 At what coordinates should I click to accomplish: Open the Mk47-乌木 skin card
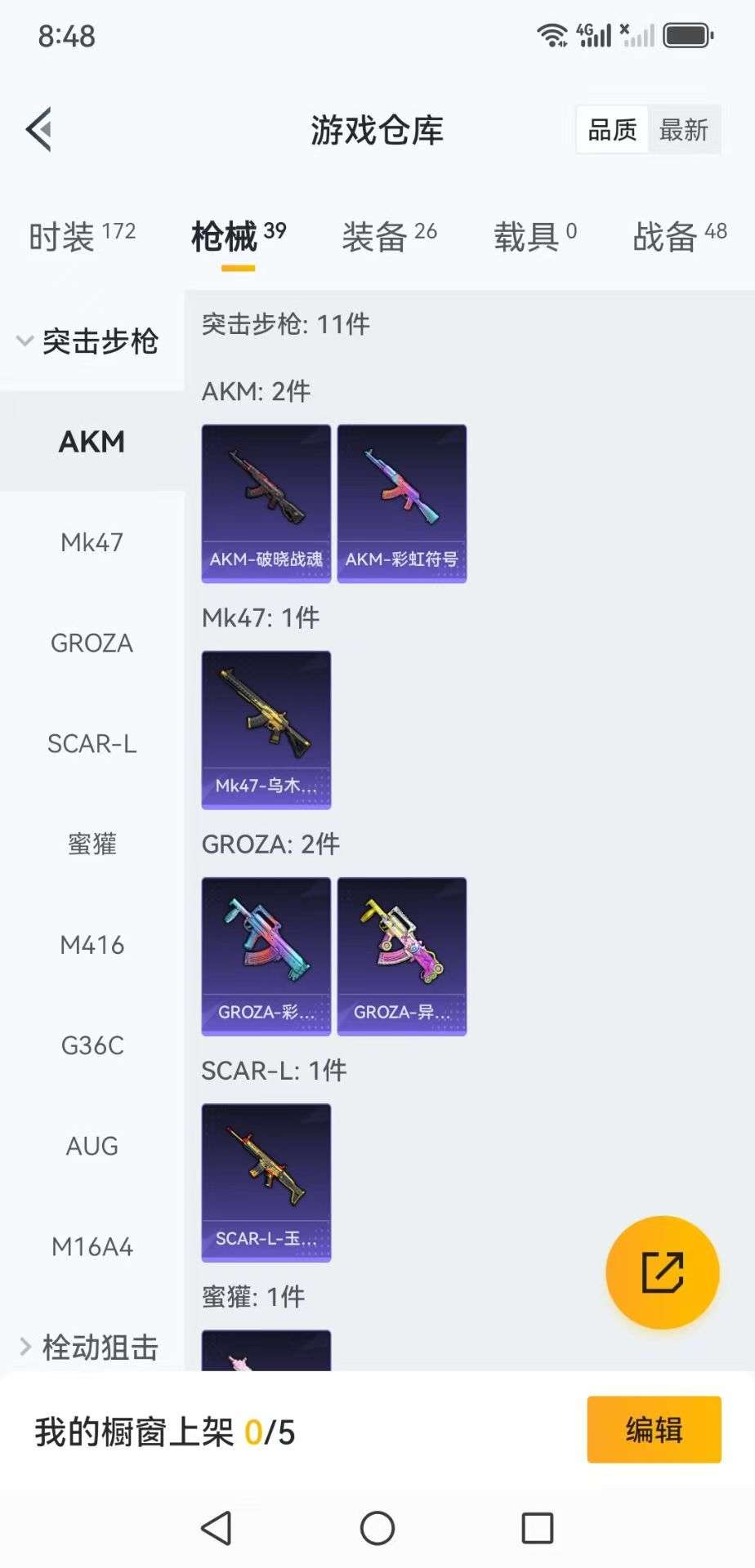266,729
